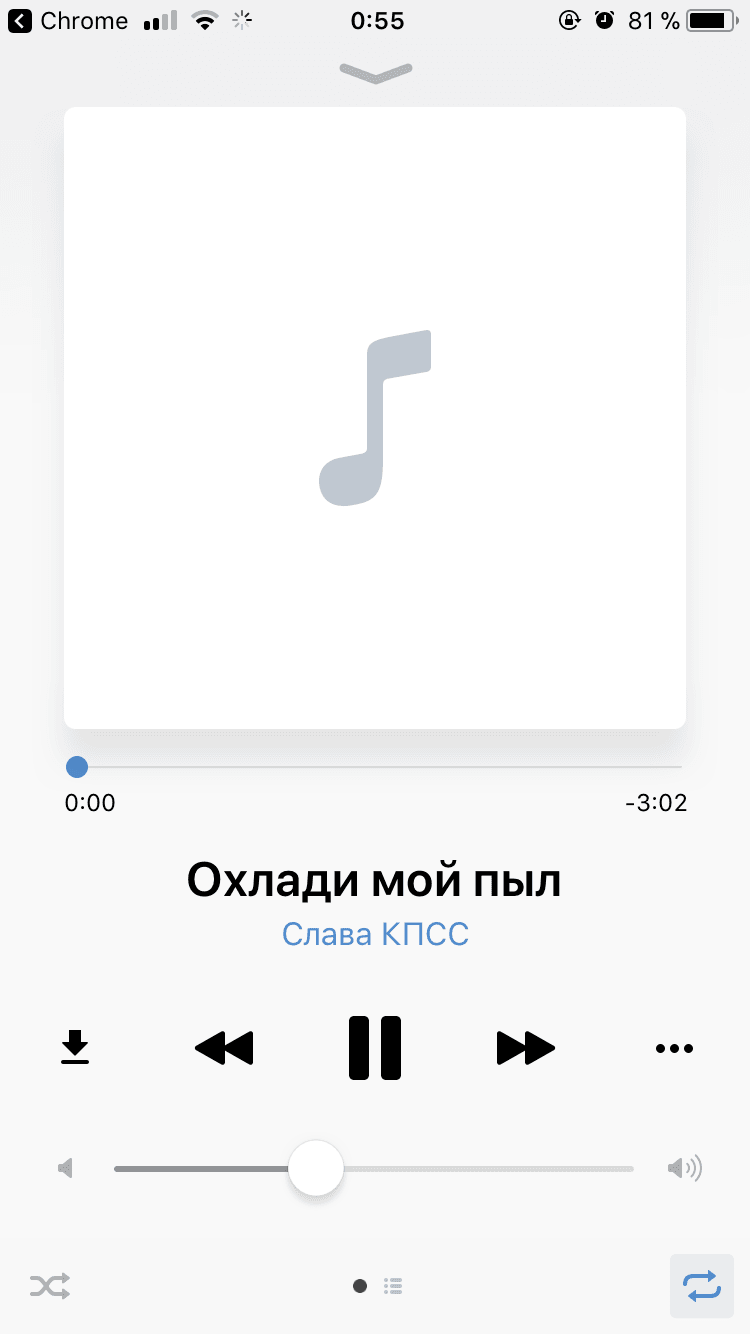Skip forward to the next track
This screenshot has height=1334, width=750.
coord(525,1048)
